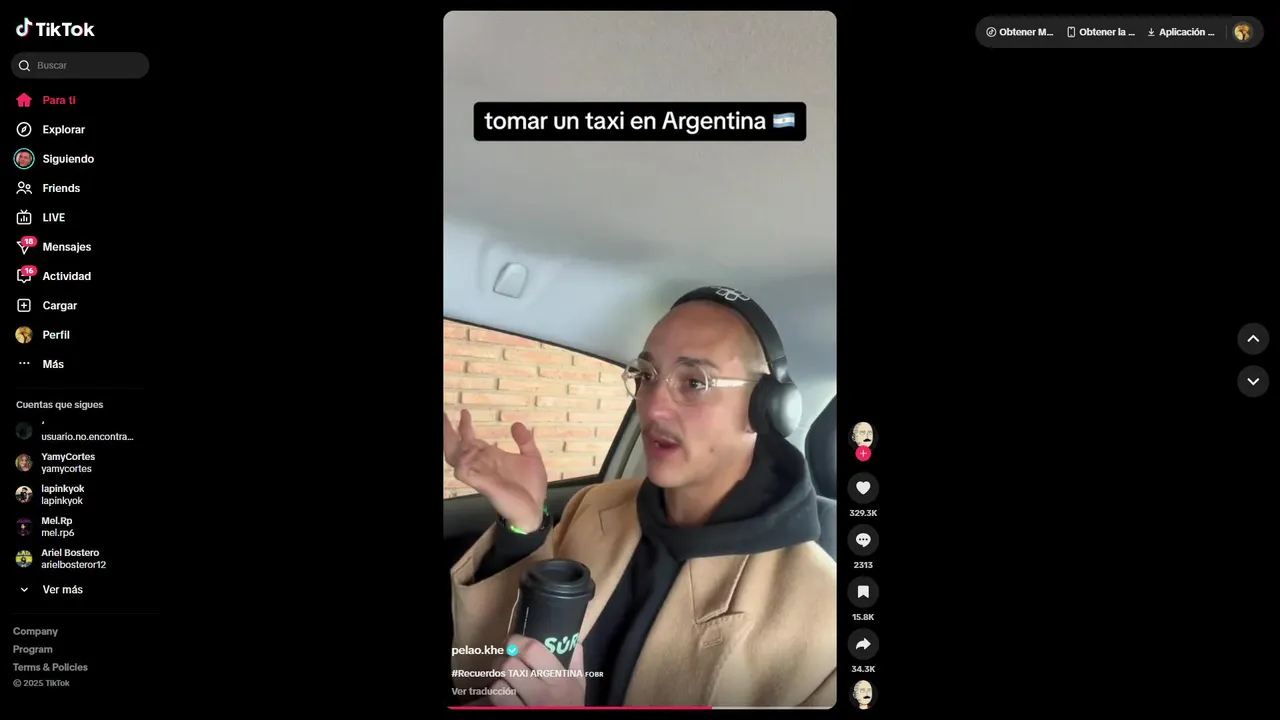The height and width of the screenshot is (720, 1280).
Task: Open Ariel Bostero's account
Action: (x=70, y=558)
